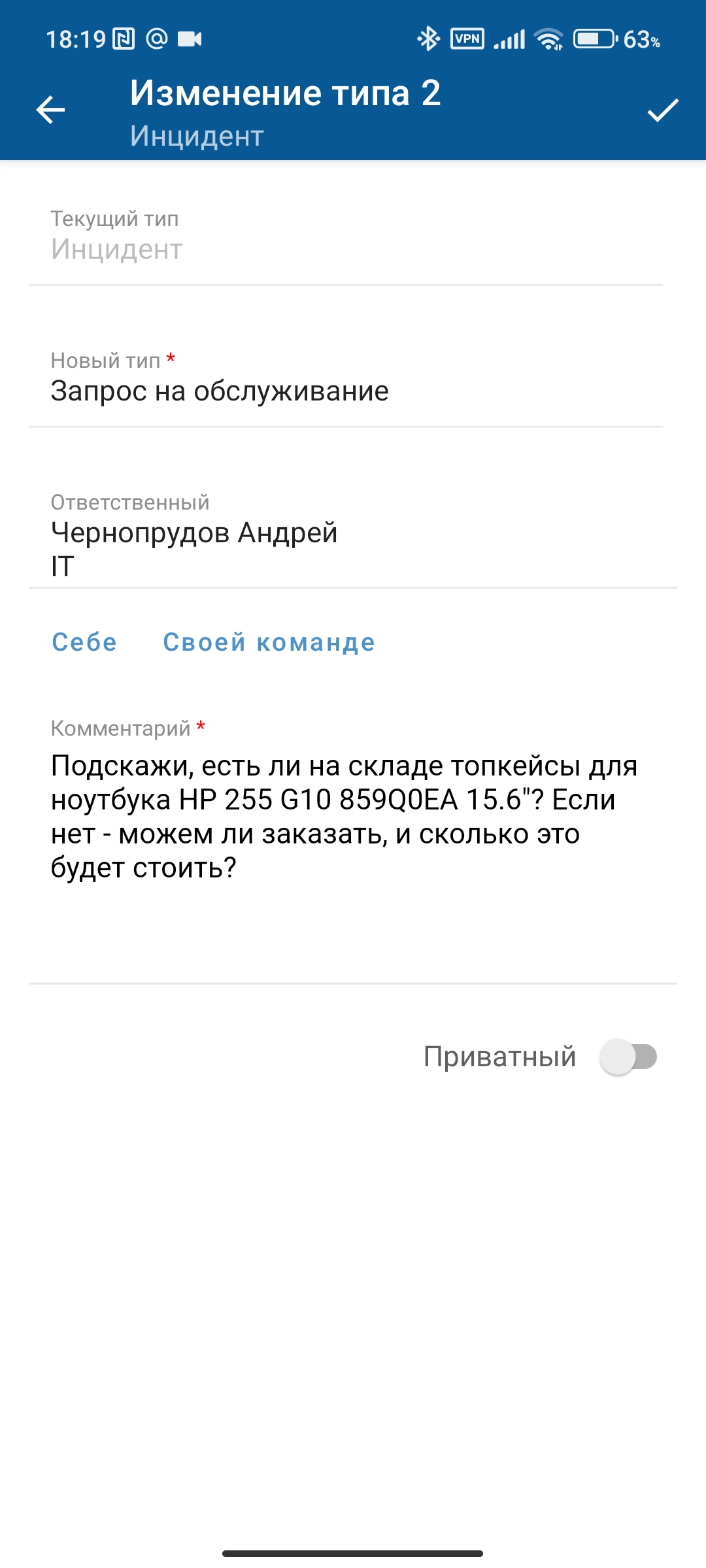
Task: Assign to yourself via Себе
Action: pos(84,642)
